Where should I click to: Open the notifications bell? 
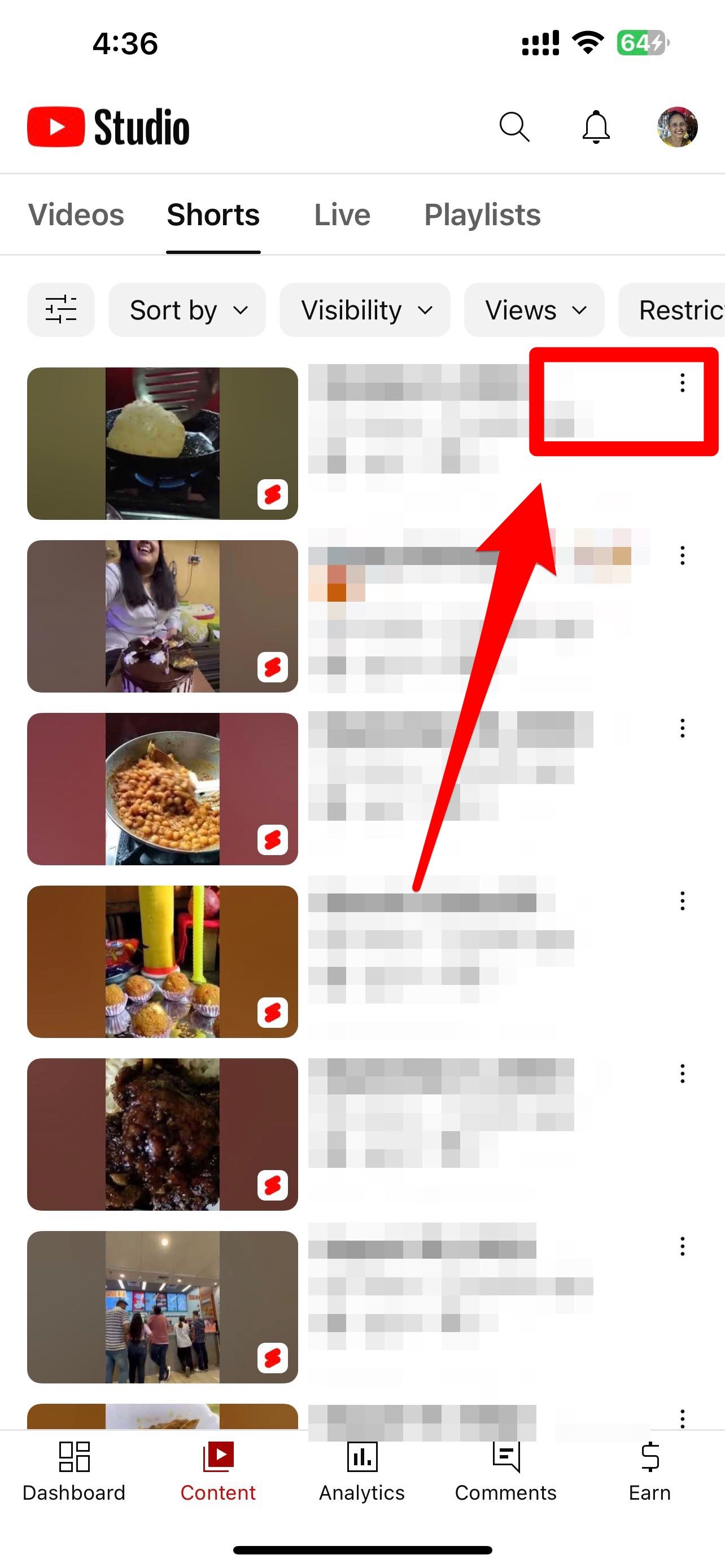tap(596, 127)
